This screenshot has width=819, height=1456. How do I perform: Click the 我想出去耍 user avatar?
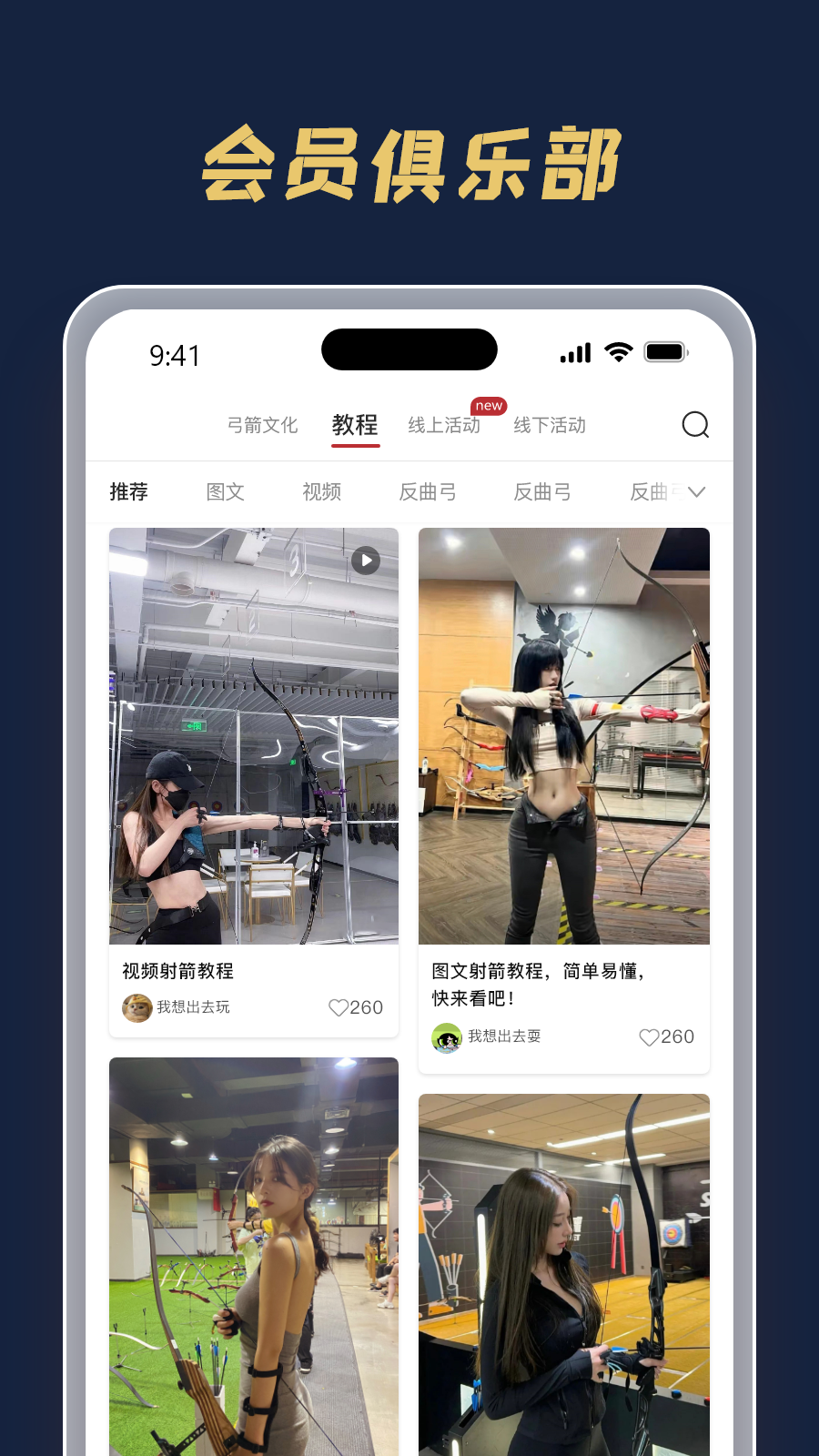[447, 1036]
